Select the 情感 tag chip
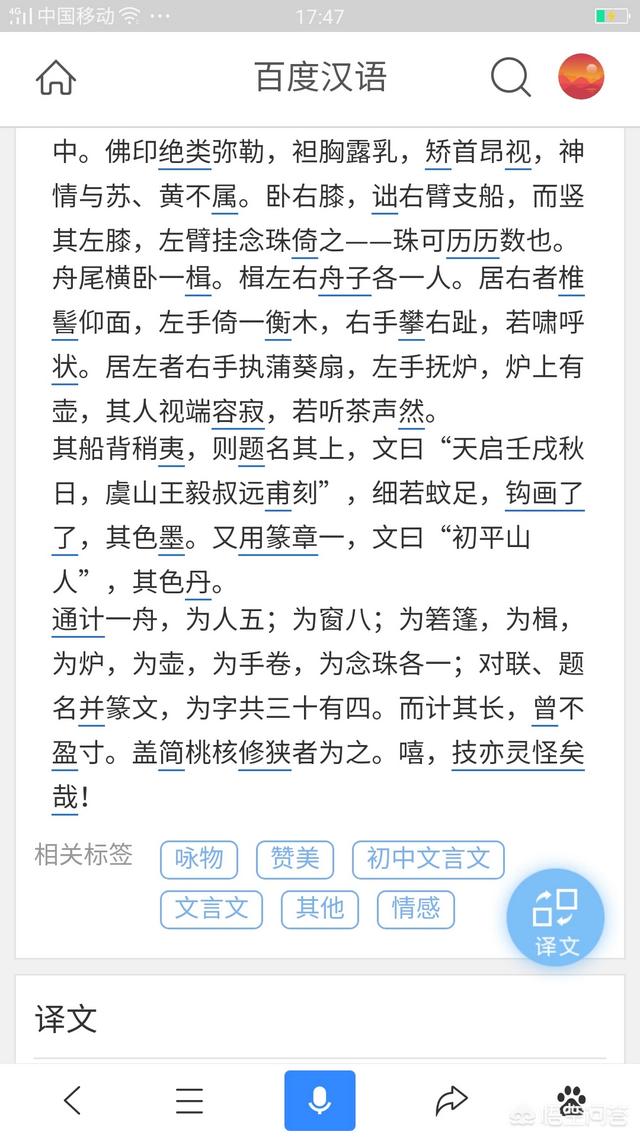The width and height of the screenshot is (640, 1138). pos(416,909)
